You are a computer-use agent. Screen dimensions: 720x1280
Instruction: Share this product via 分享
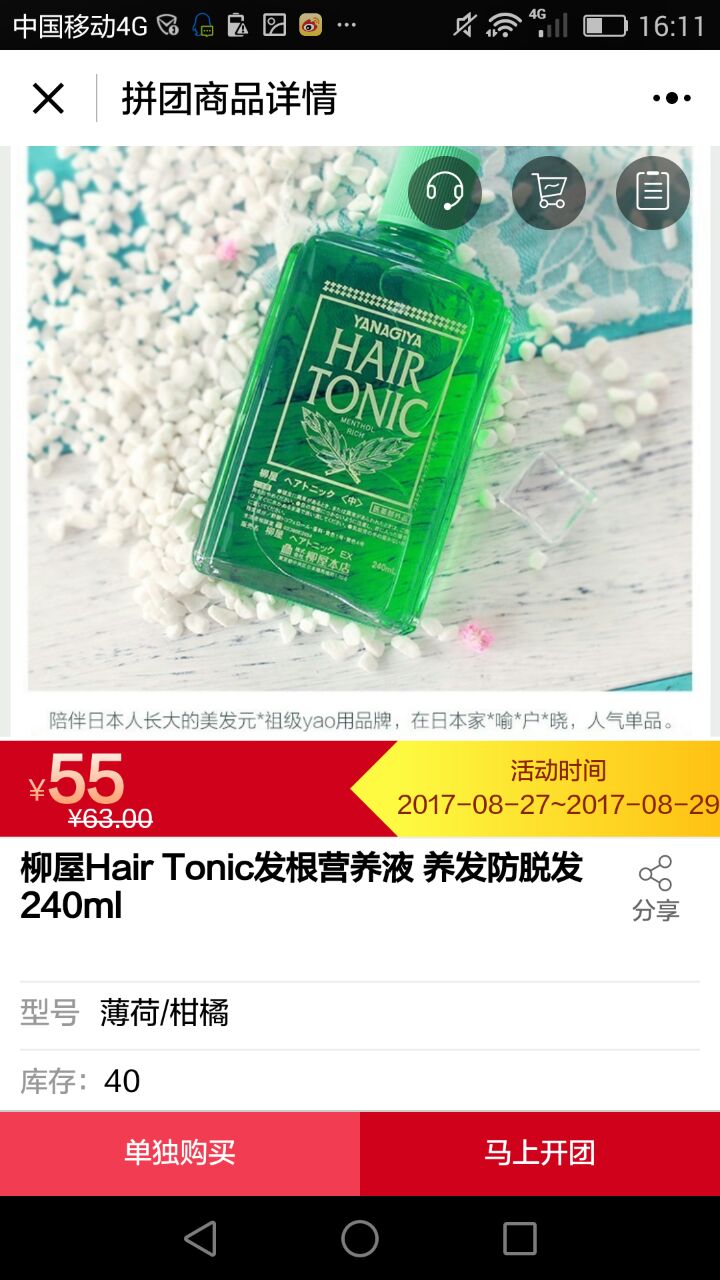(x=655, y=887)
